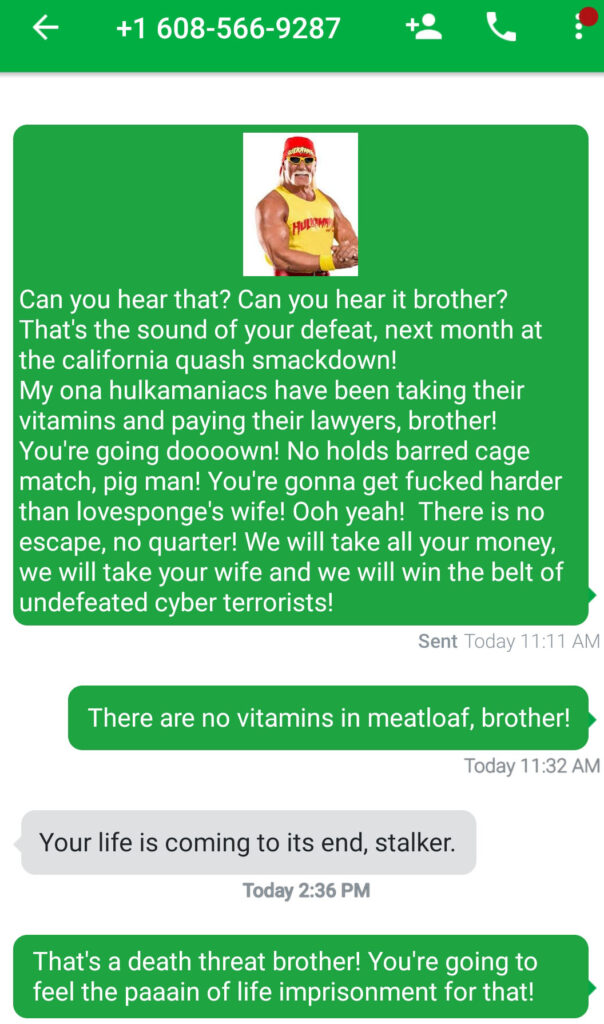Go back using the arrow
Image resolution: width=604 pixels, height=1024 pixels.
[46, 27]
